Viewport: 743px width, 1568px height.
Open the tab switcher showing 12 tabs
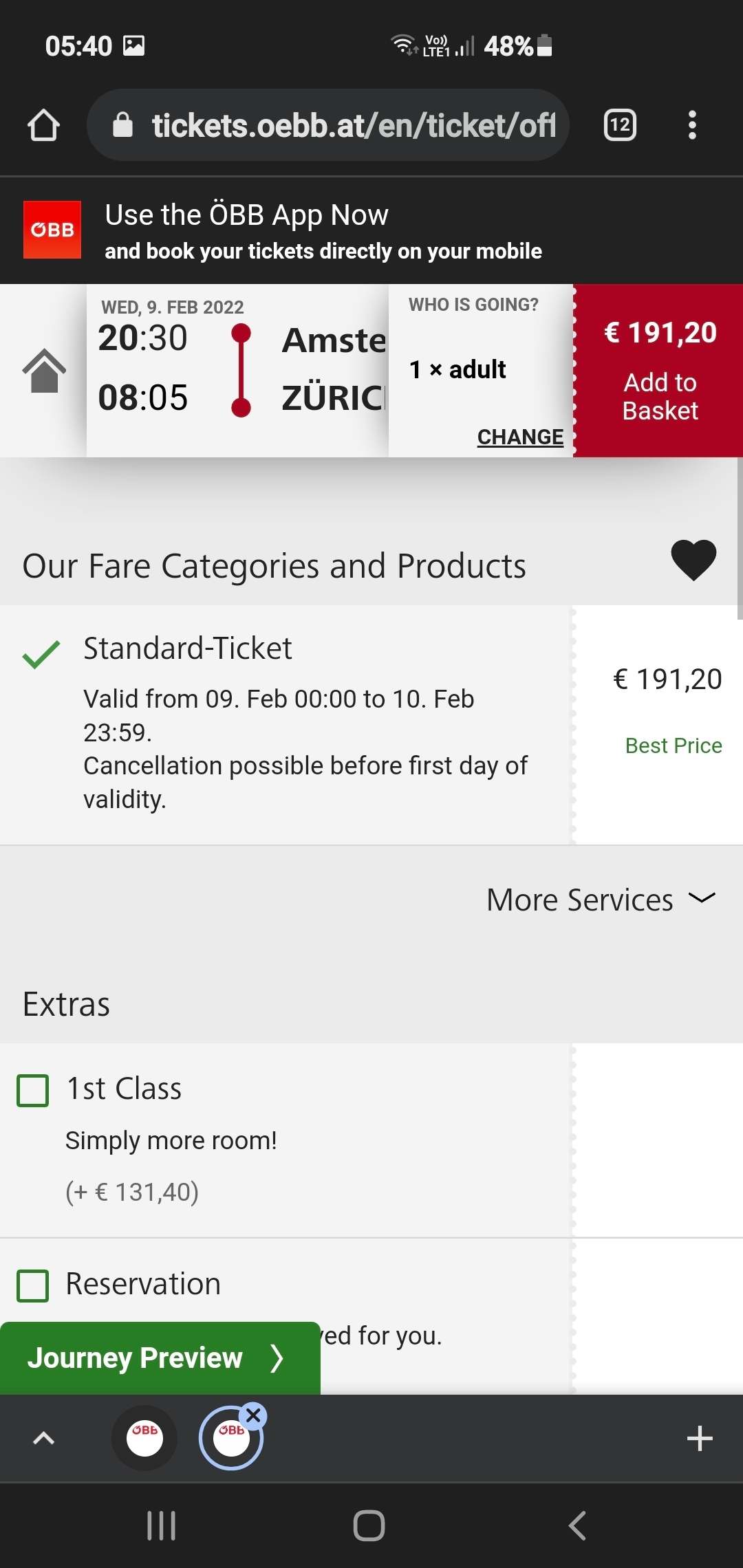[x=620, y=125]
